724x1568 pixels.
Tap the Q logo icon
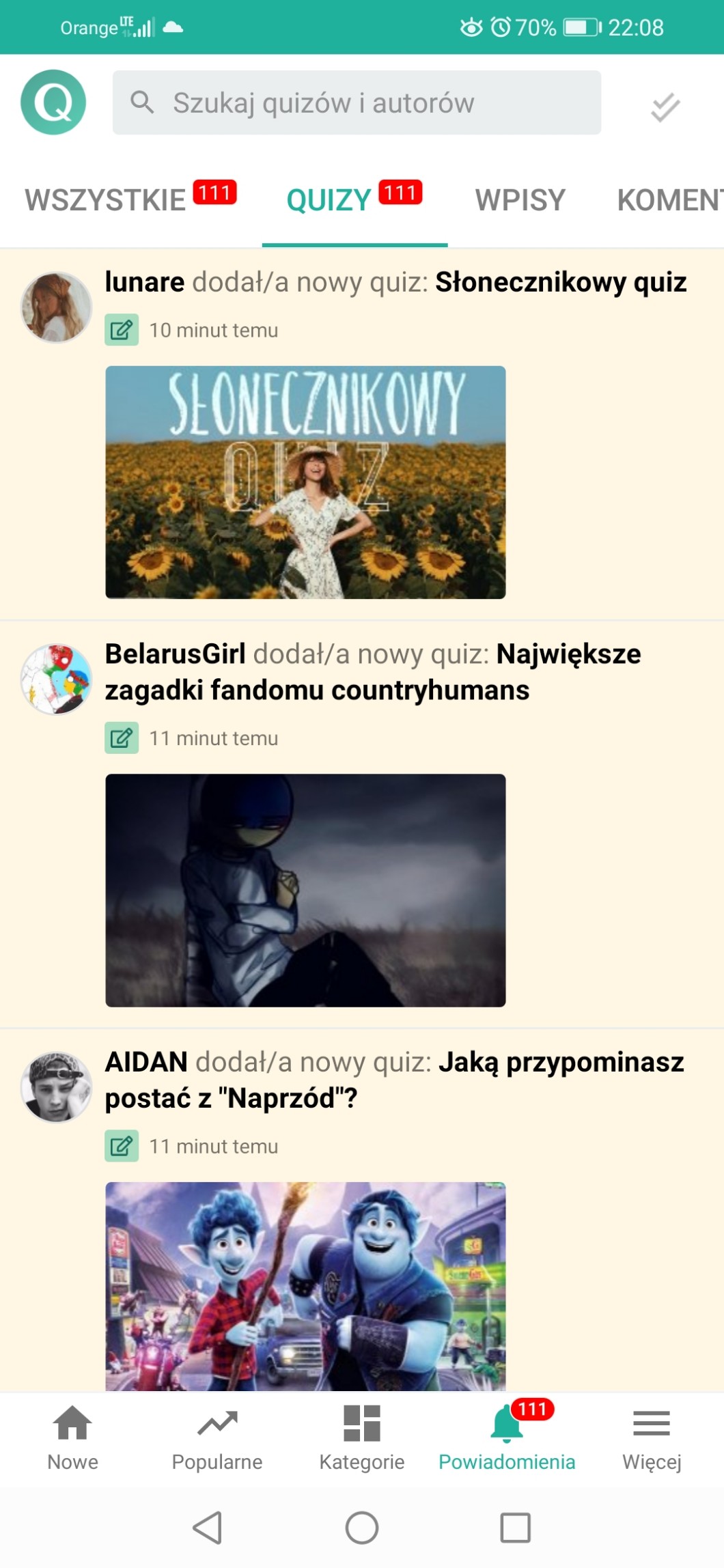[53, 102]
